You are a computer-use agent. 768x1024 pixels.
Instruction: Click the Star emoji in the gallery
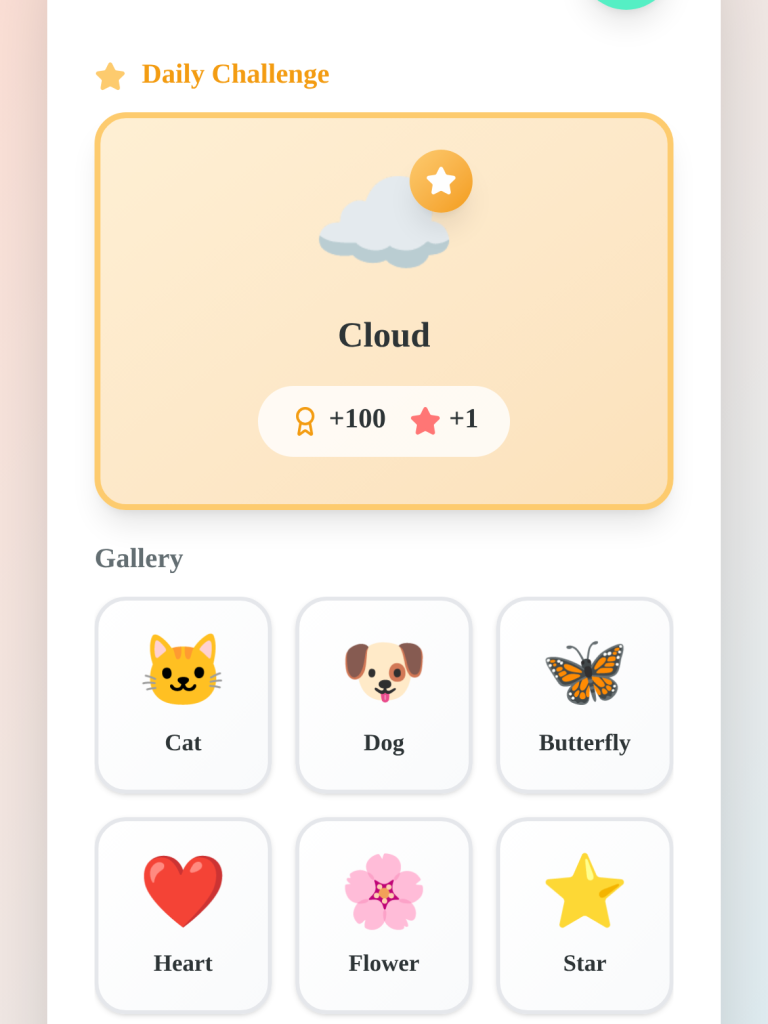pos(585,890)
